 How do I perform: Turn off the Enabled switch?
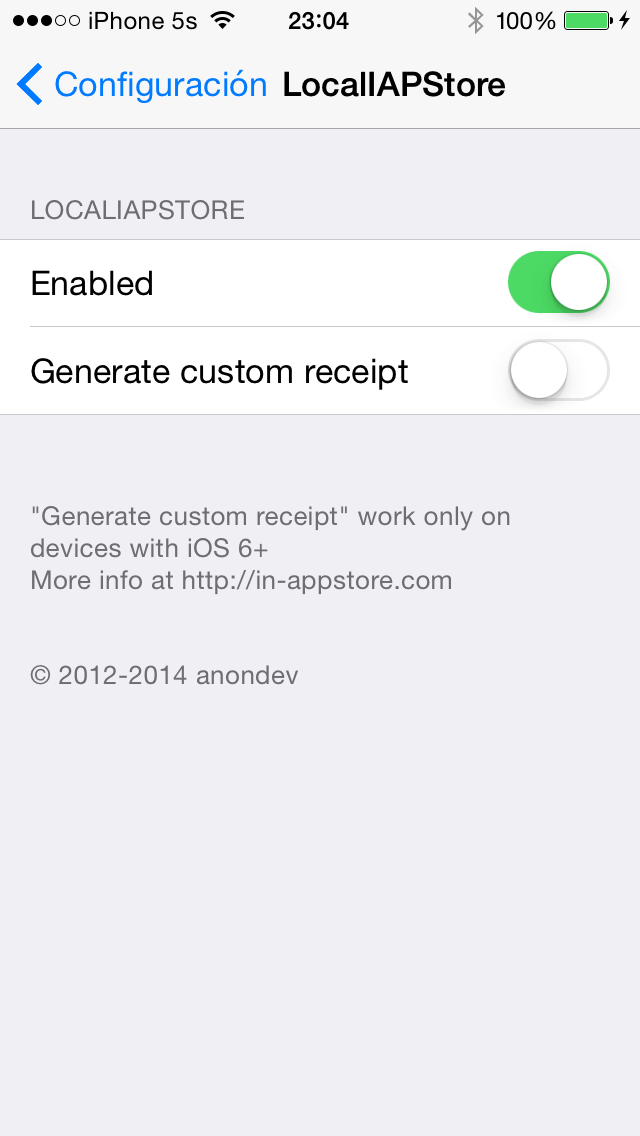[559, 283]
